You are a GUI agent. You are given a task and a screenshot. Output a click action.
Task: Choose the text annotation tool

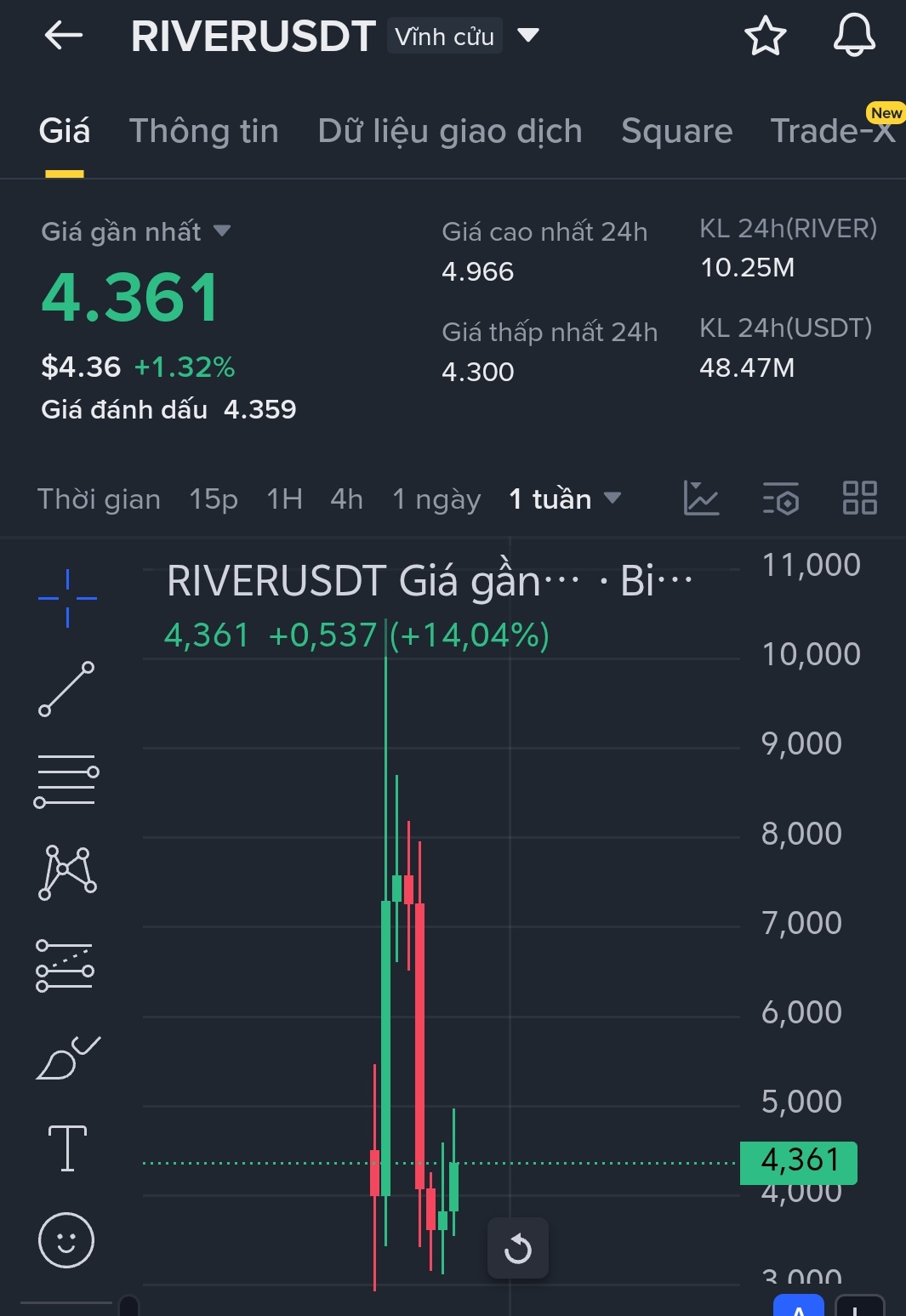click(67, 1148)
